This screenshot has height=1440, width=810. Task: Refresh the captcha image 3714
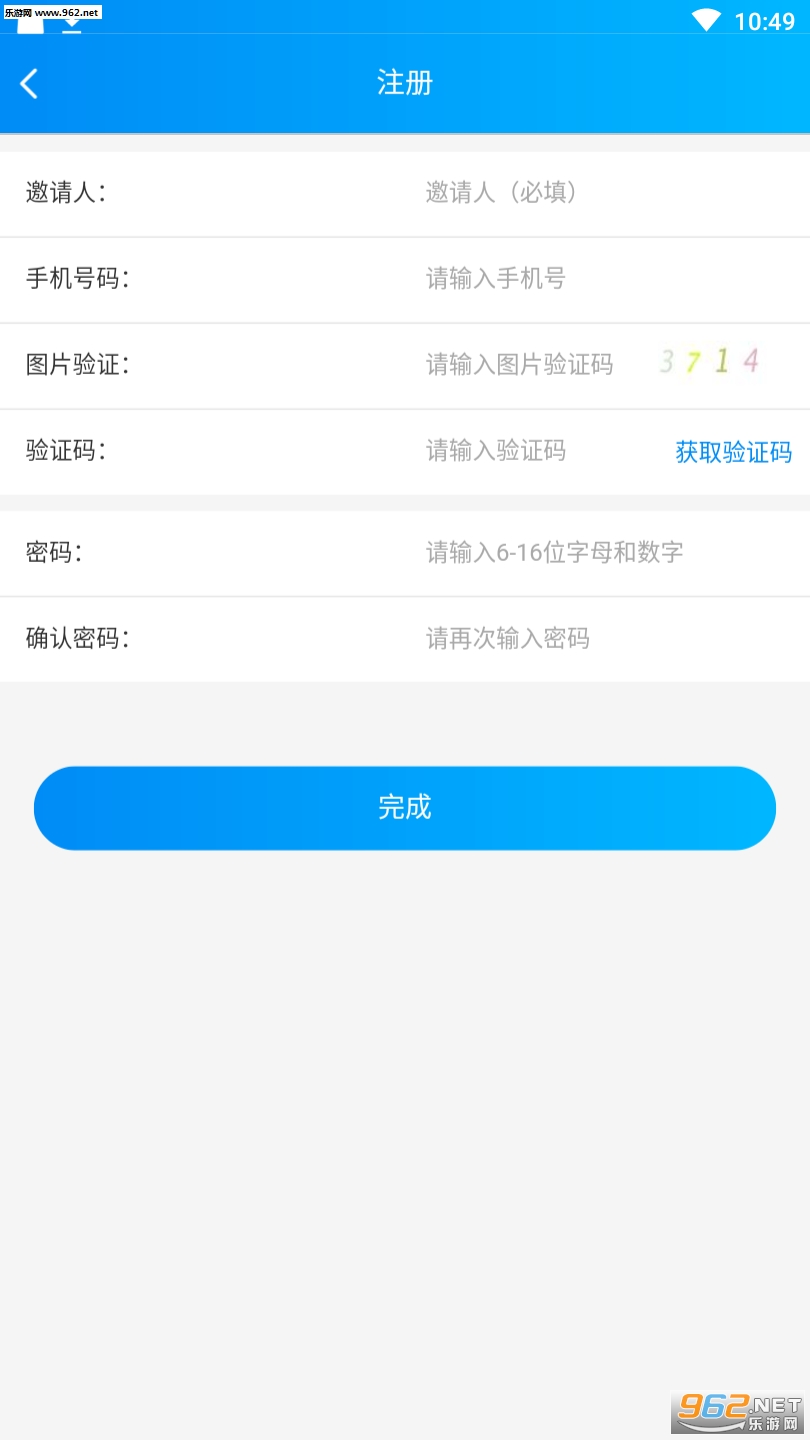[710, 361]
